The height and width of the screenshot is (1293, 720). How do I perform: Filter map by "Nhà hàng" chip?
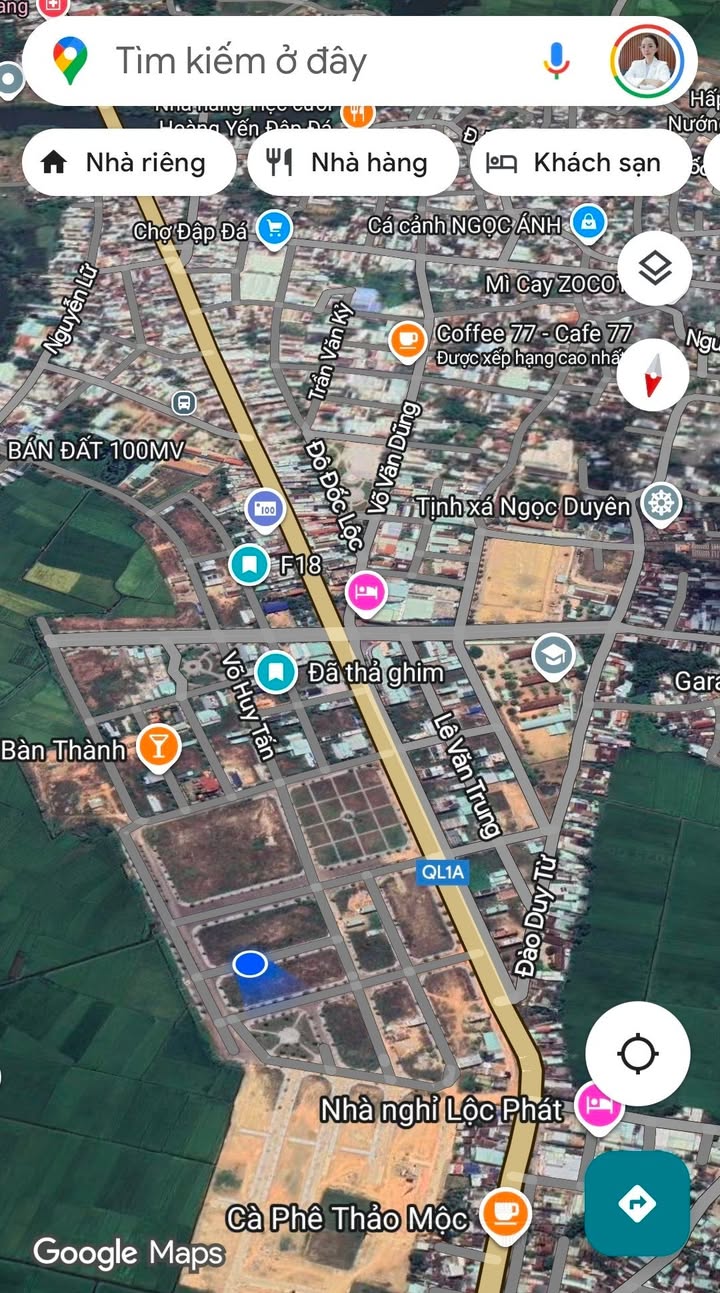pos(352,163)
